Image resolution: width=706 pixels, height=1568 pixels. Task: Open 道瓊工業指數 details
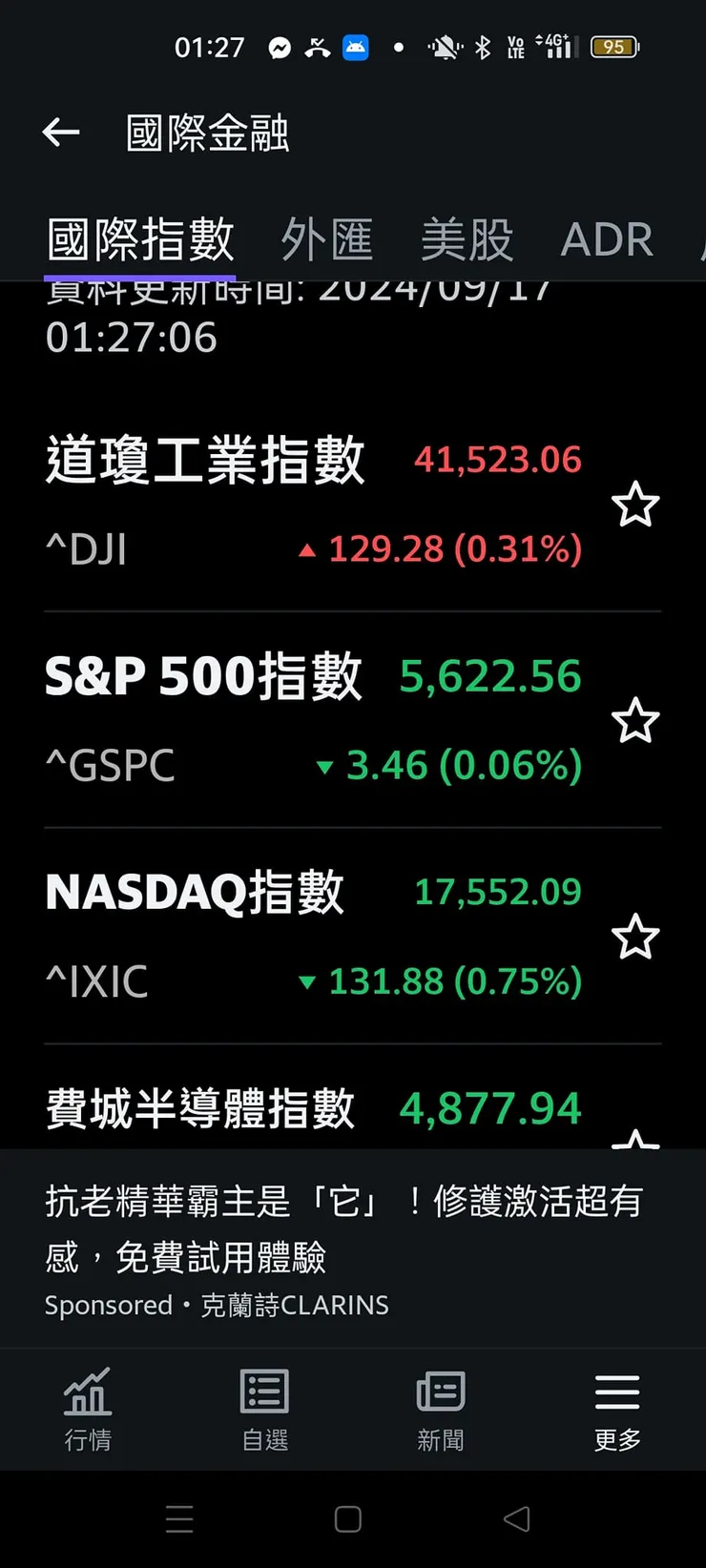pyautogui.click(x=286, y=503)
